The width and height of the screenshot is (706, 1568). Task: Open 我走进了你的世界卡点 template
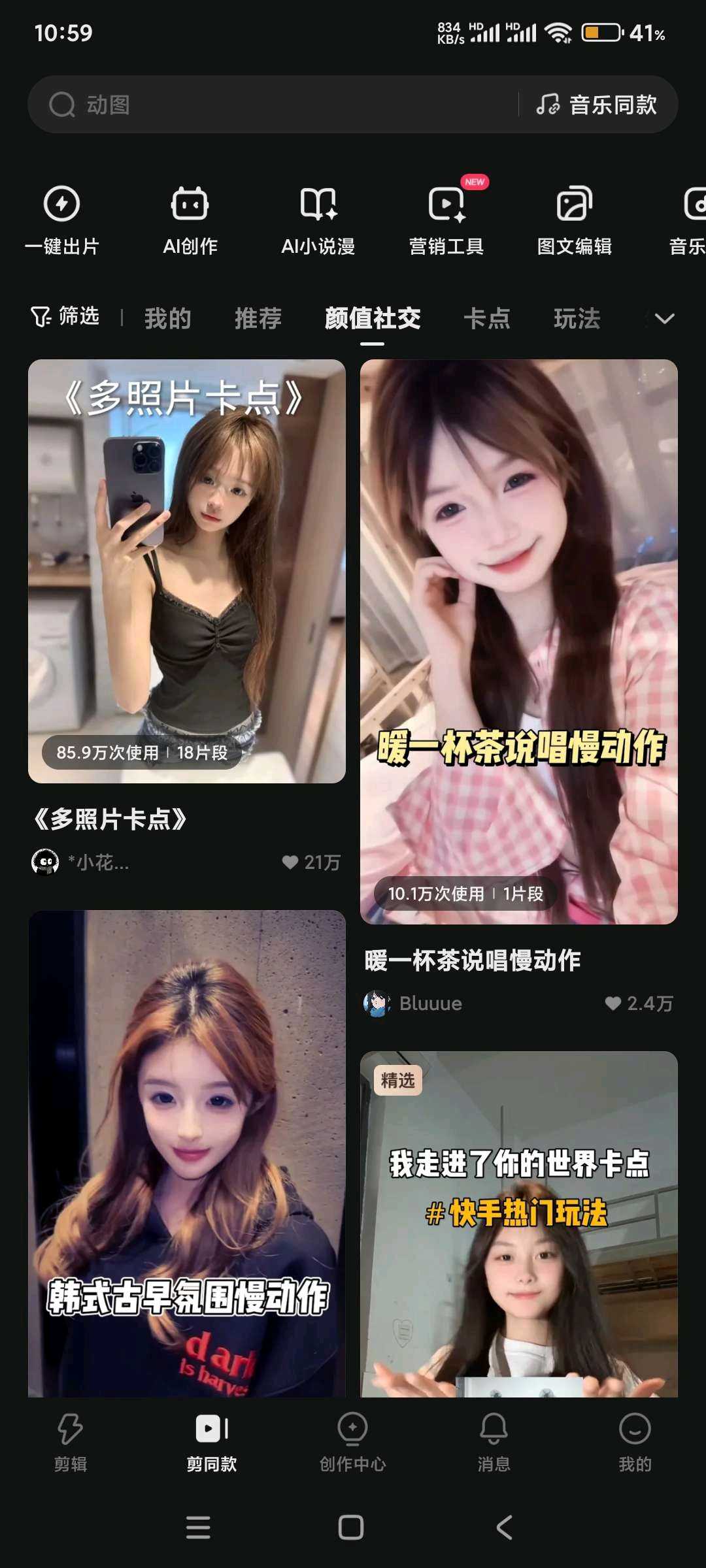pyautogui.click(x=519, y=1223)
